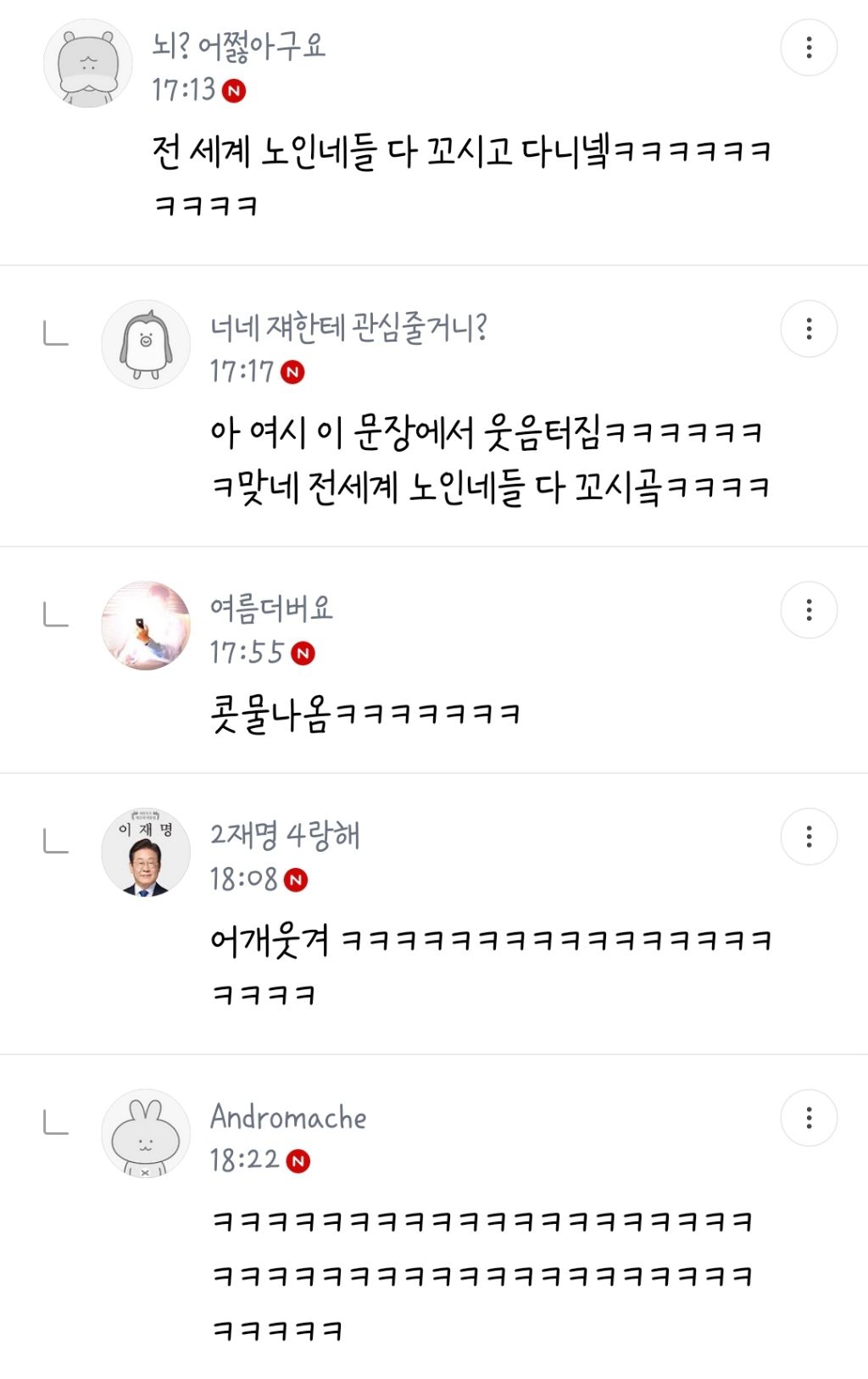Open Andromache's rabbit avatar

pos(146,1134)
